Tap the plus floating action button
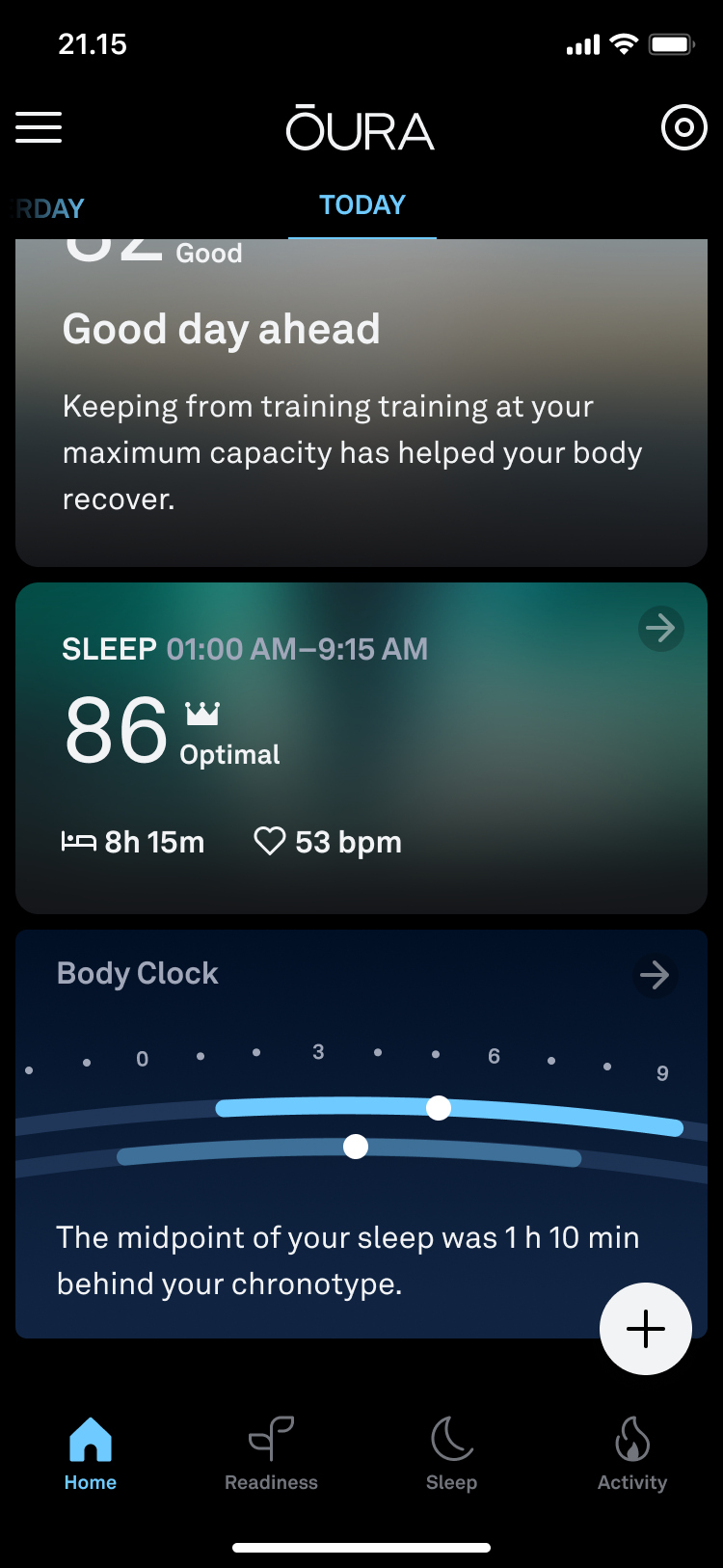Image resolution: width=723 pixels, height=1568 pixels. (x=646, y=1329)
